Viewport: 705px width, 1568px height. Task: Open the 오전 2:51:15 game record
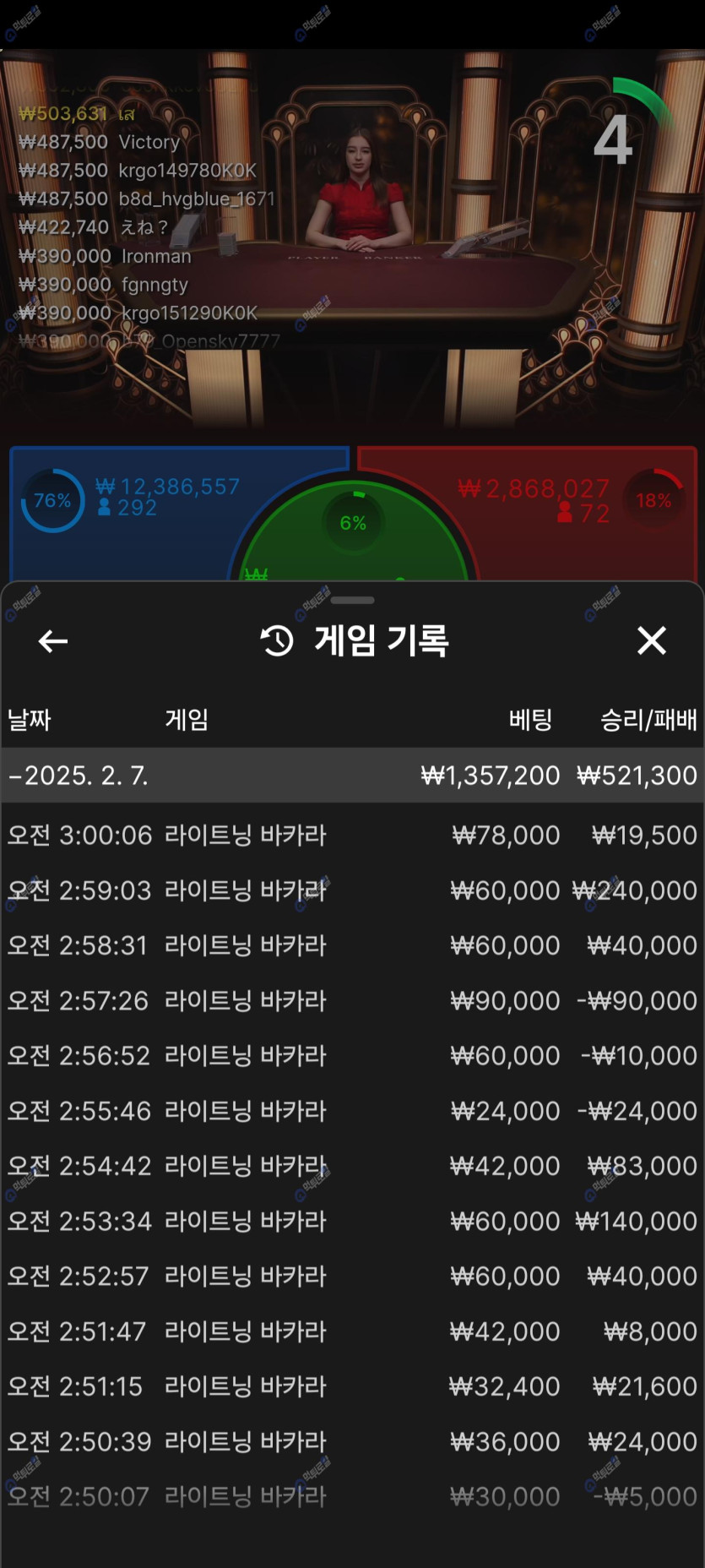point(352,1387)
